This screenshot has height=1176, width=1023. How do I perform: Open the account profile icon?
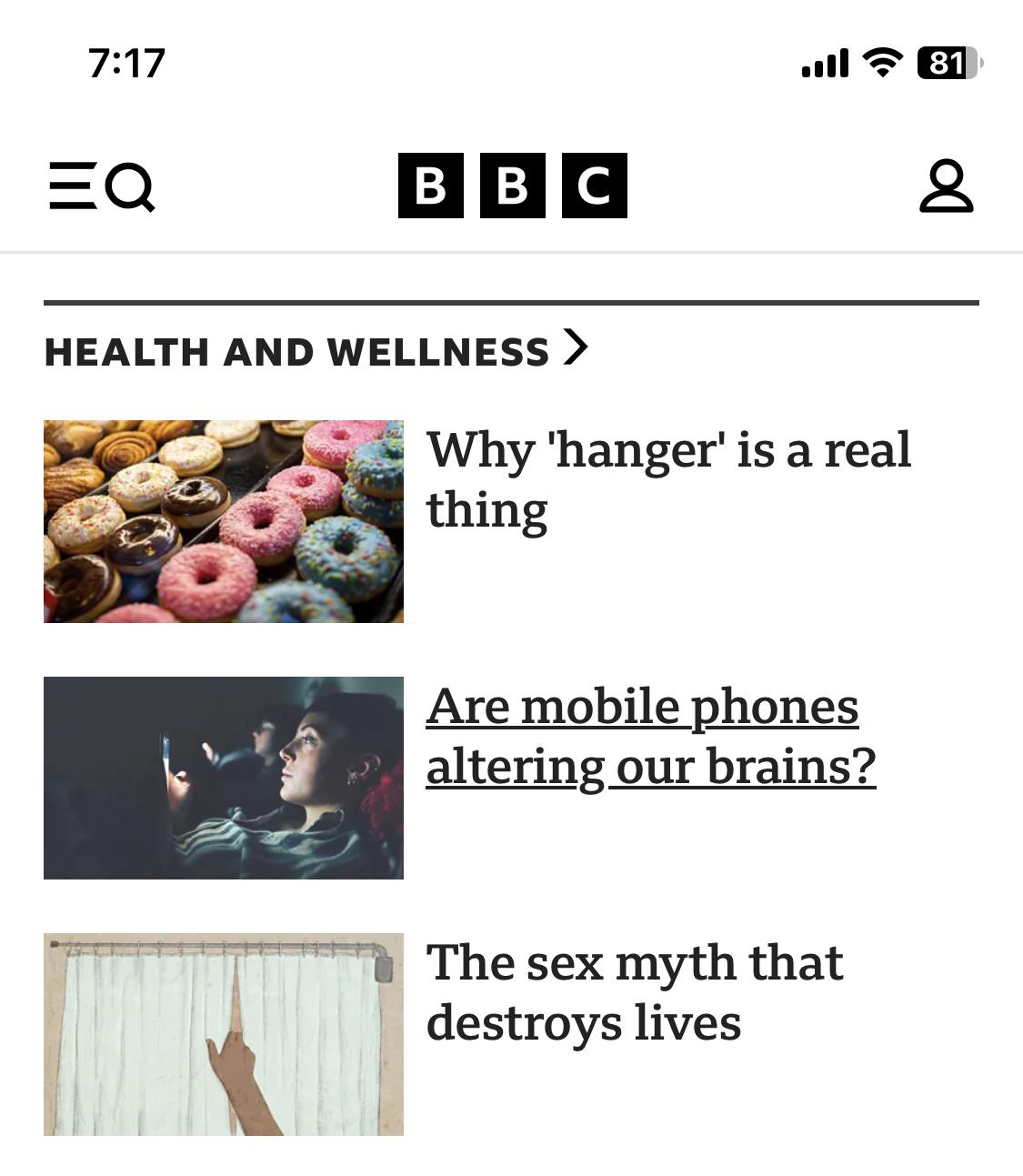[x=946, y=186]
